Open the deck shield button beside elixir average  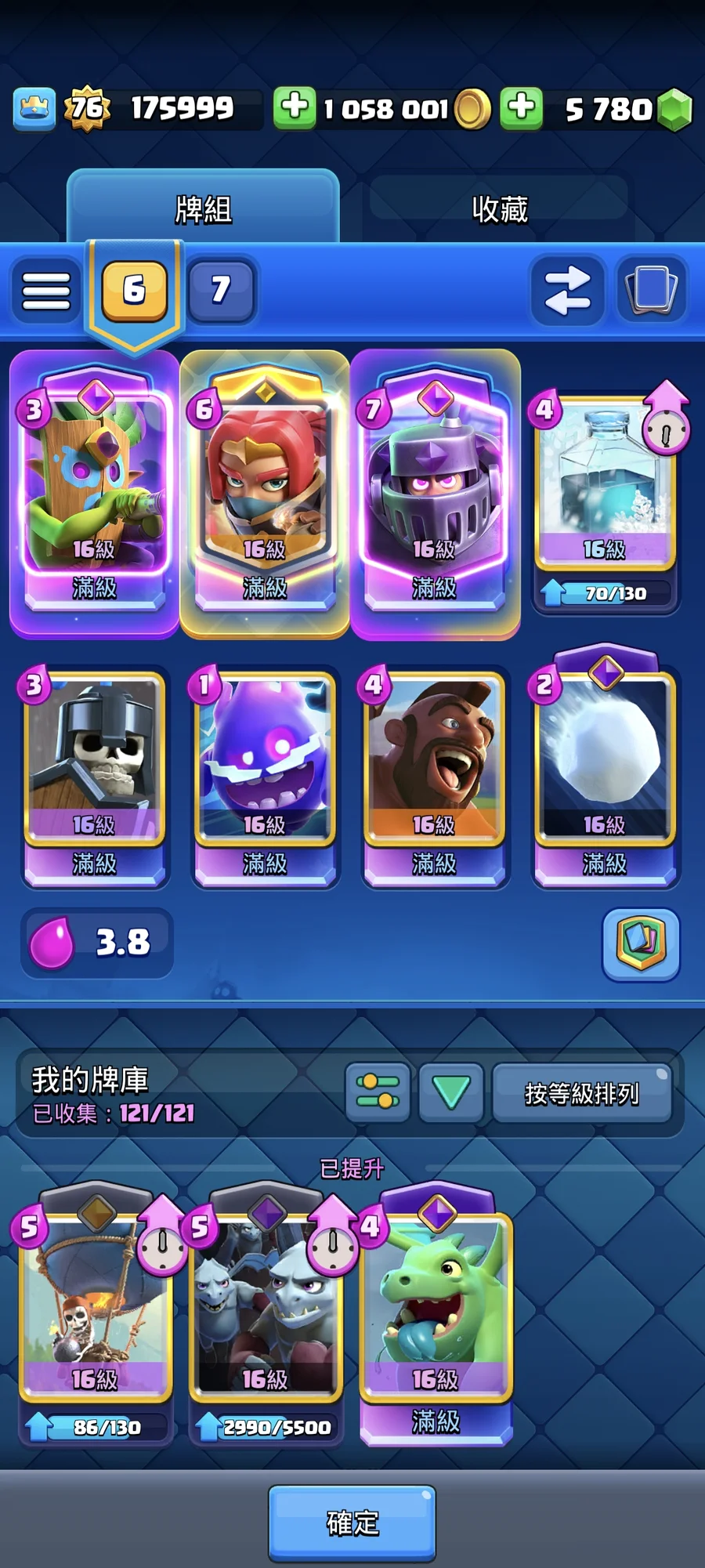tap(641, 943)
